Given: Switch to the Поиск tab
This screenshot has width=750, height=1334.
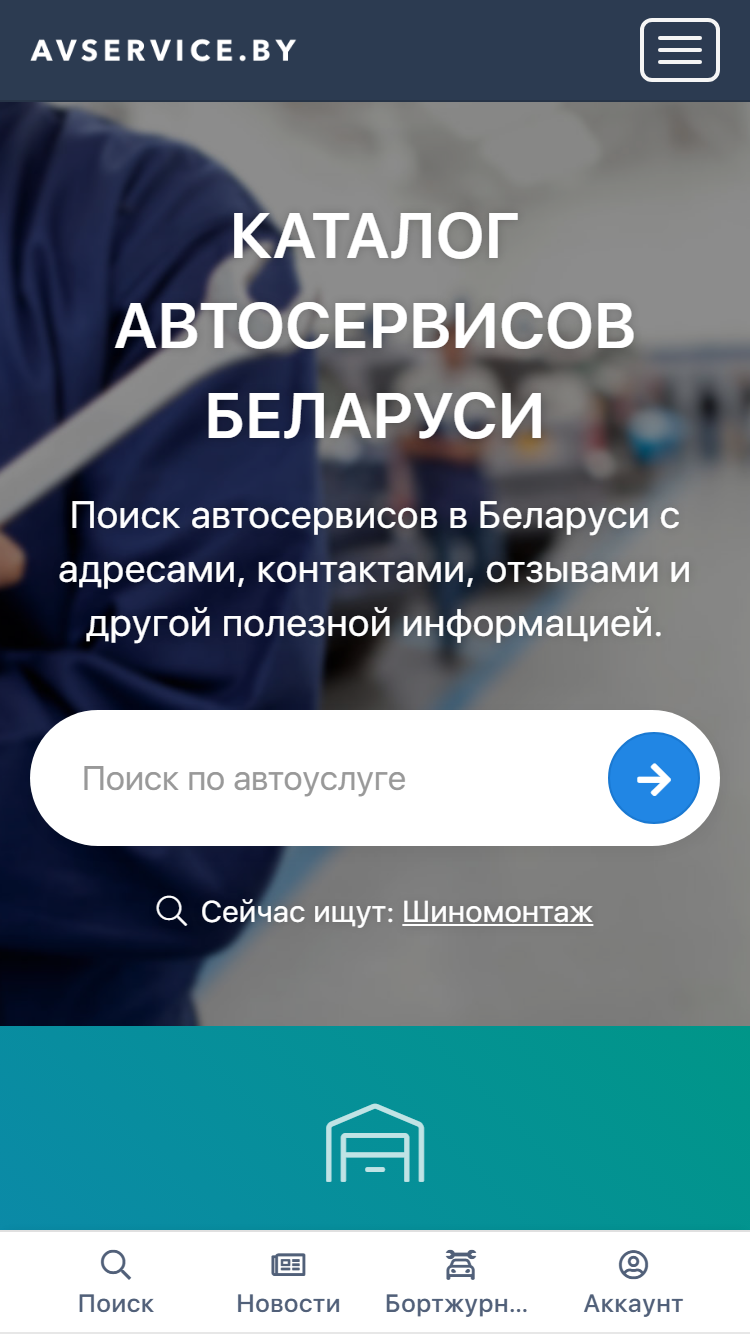Looking at the screenshot, I should [x=116, y=1283].
